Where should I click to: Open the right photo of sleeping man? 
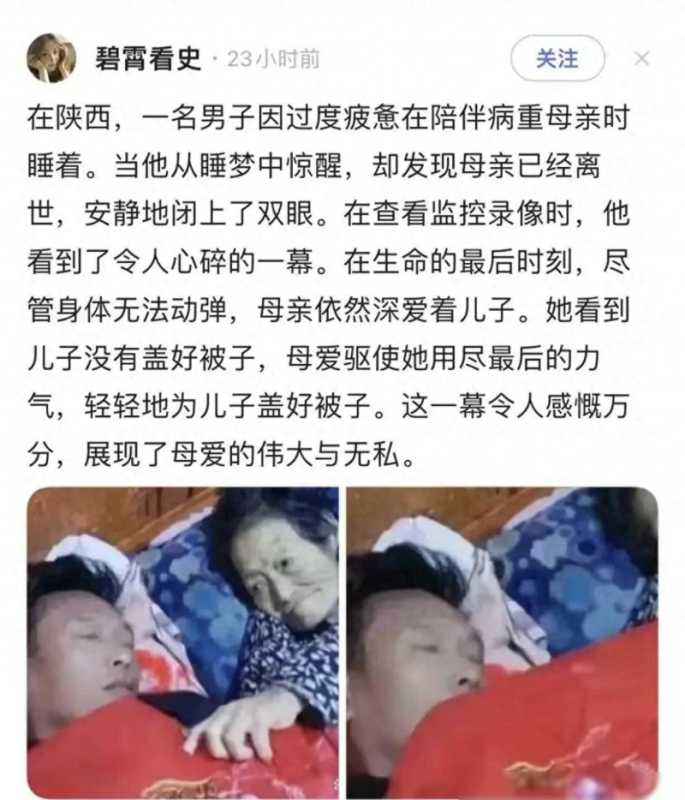(502, 642)
